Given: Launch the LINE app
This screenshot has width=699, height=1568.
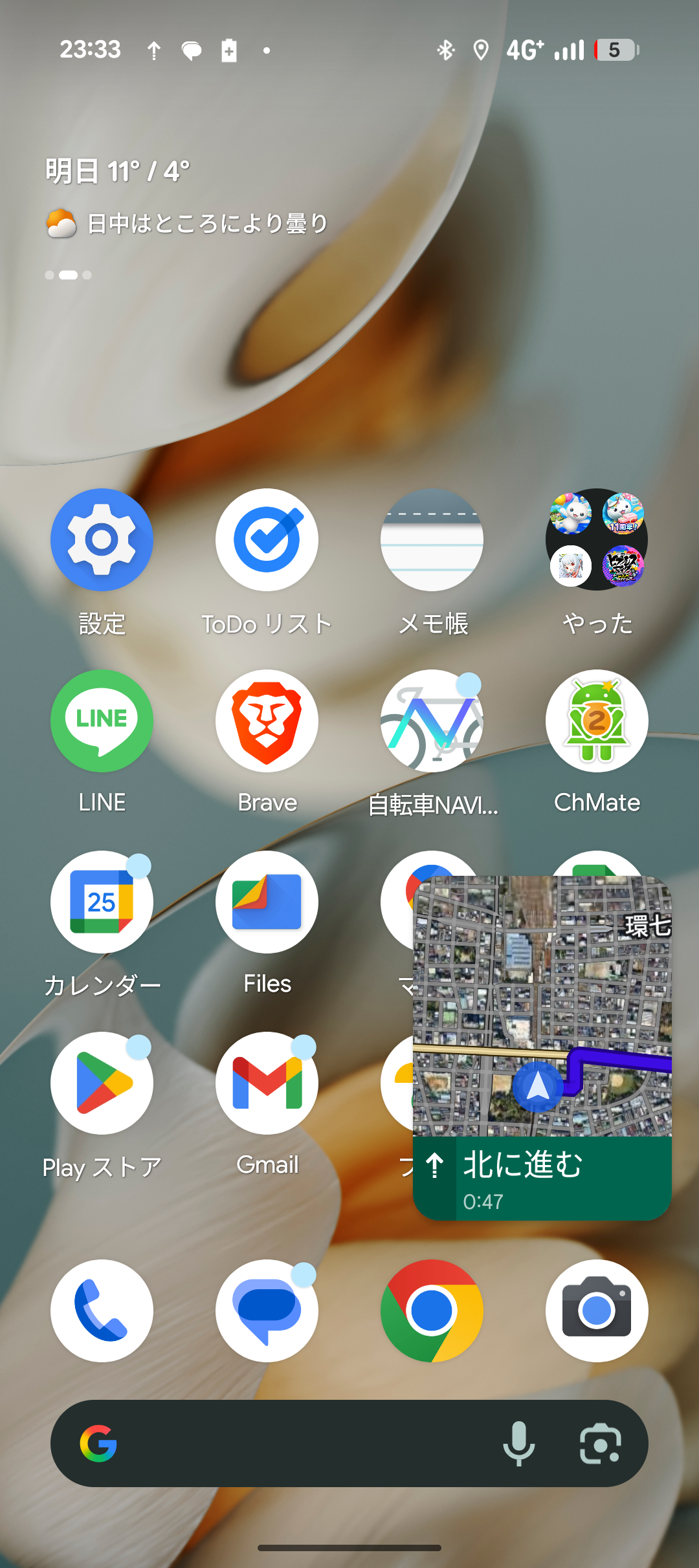Looking at the screenshot, I should point(102,721).
